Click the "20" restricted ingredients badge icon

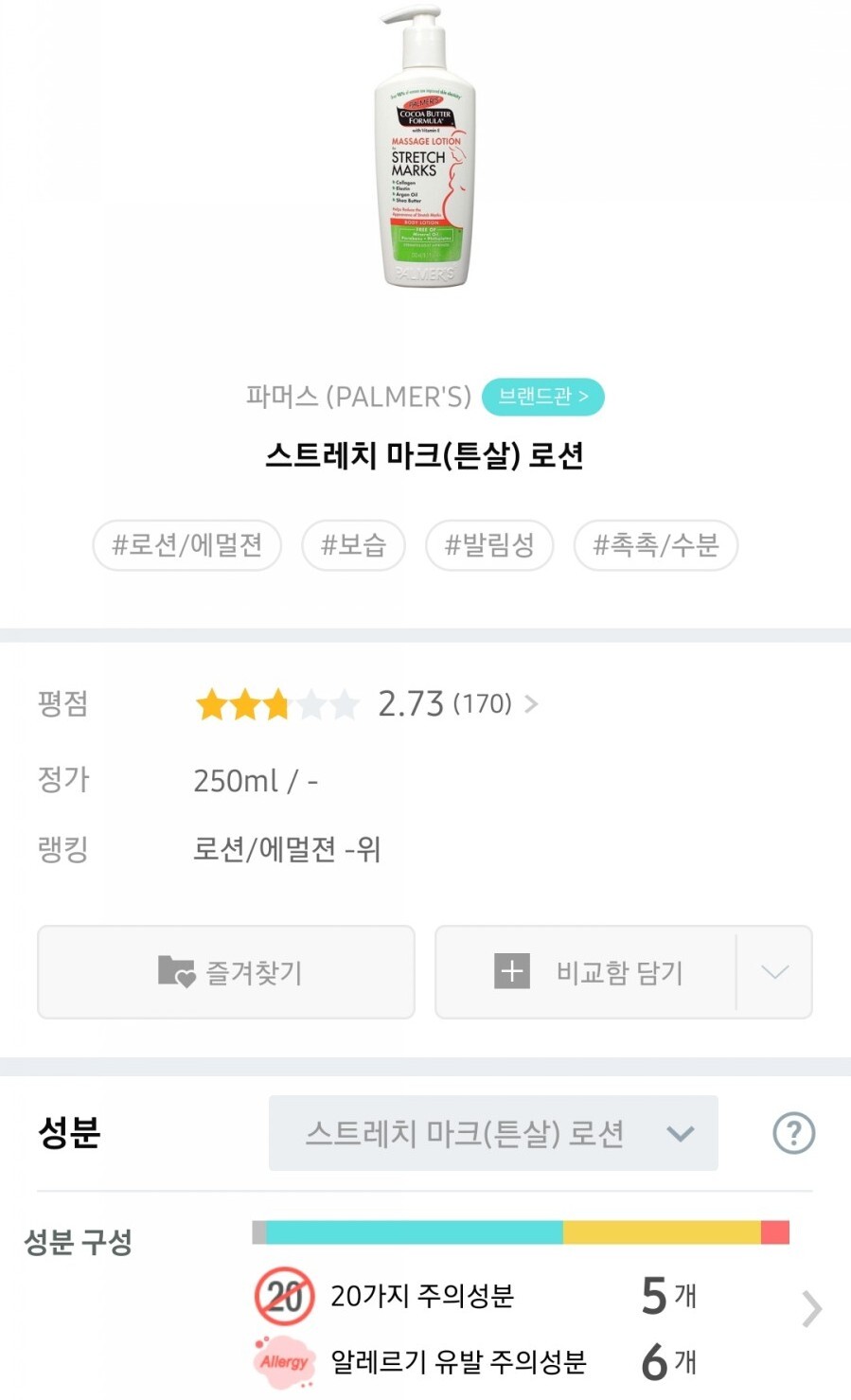(283, 1296)
